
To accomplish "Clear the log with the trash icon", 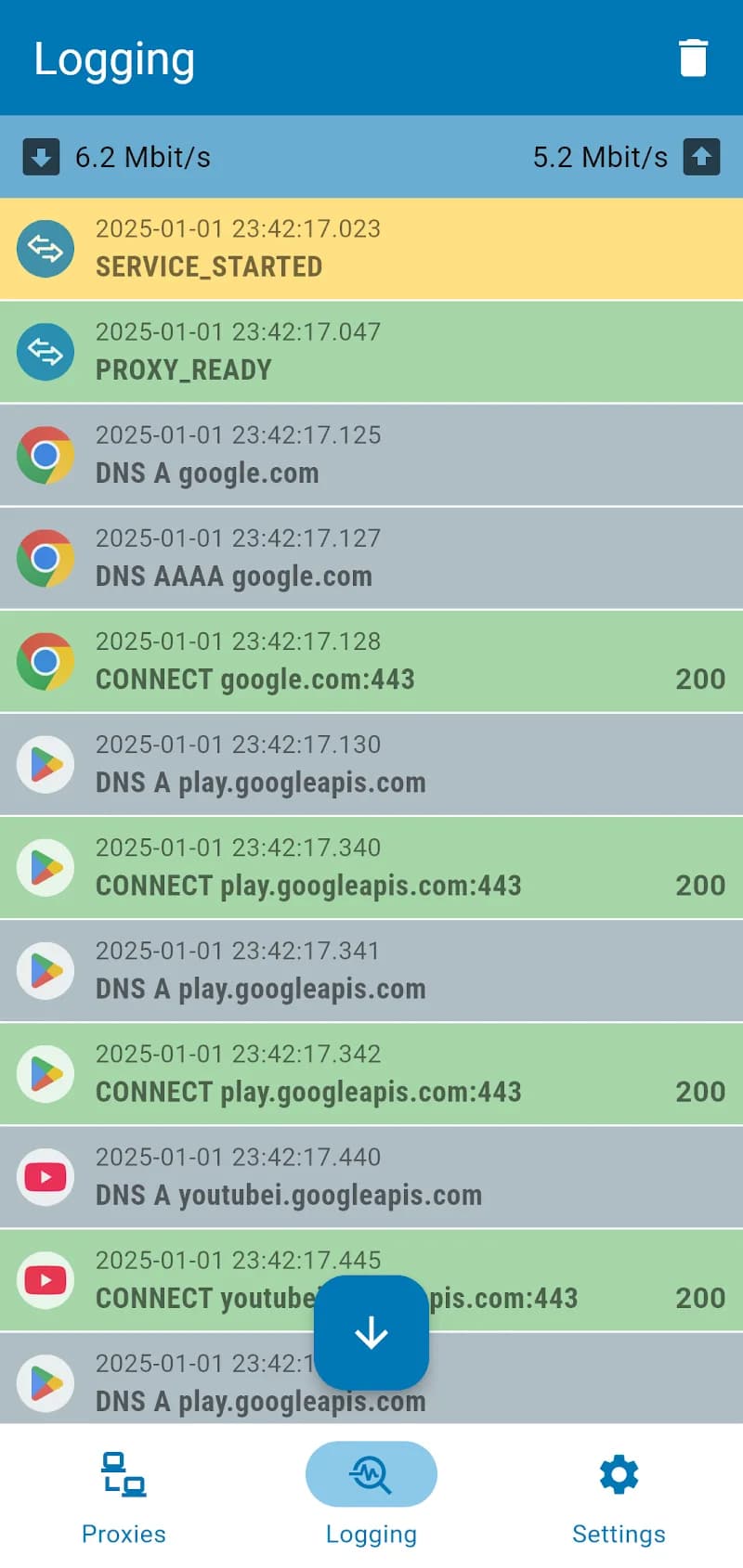I will (695, 58).
